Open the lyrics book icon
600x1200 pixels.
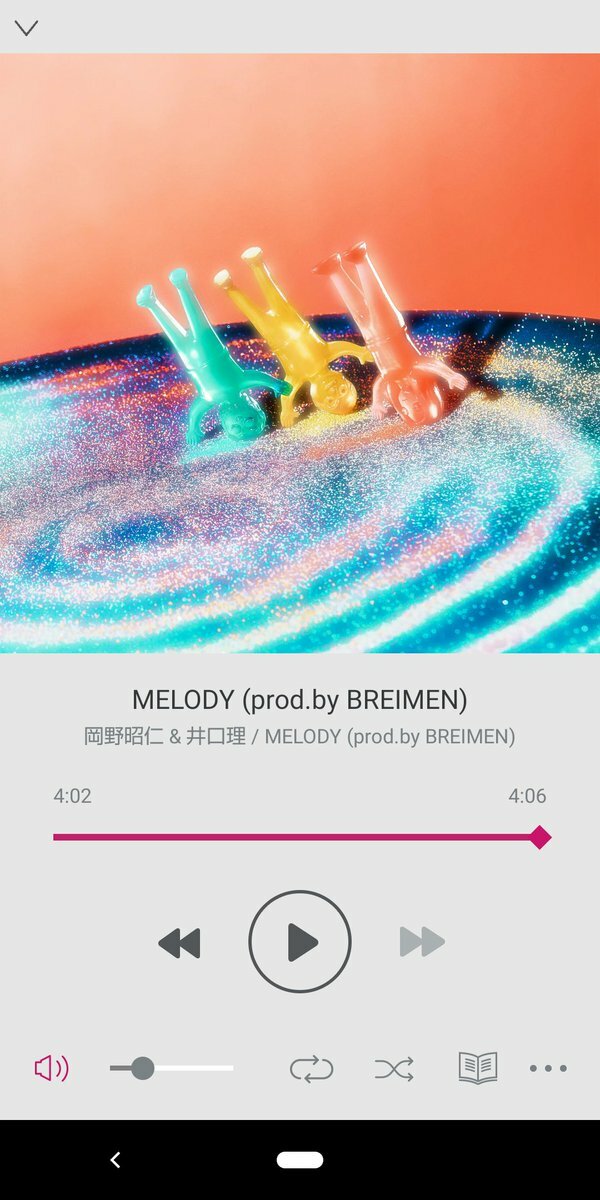coord(477,1068)
